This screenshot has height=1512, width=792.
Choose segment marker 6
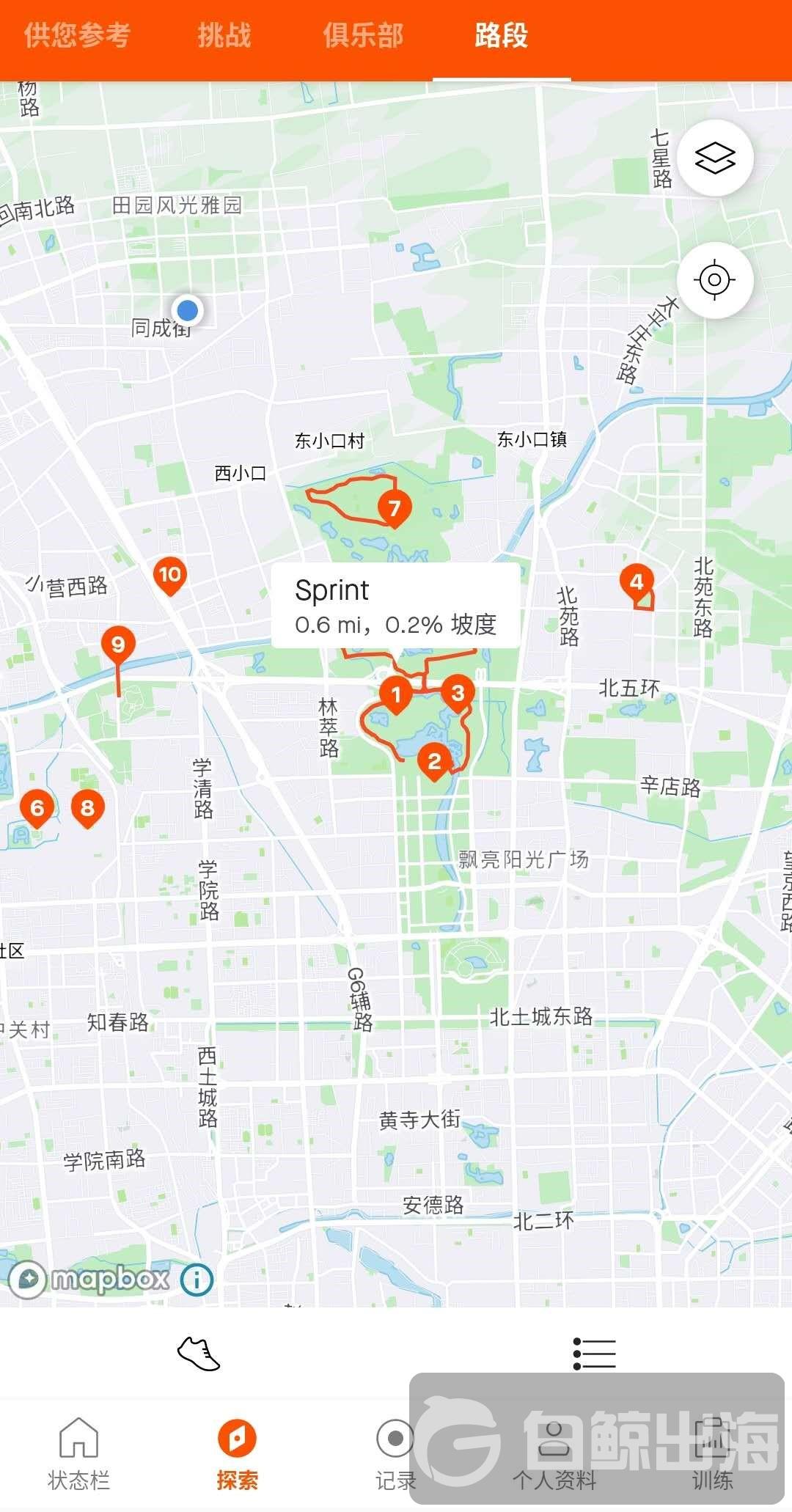point(37,809)
